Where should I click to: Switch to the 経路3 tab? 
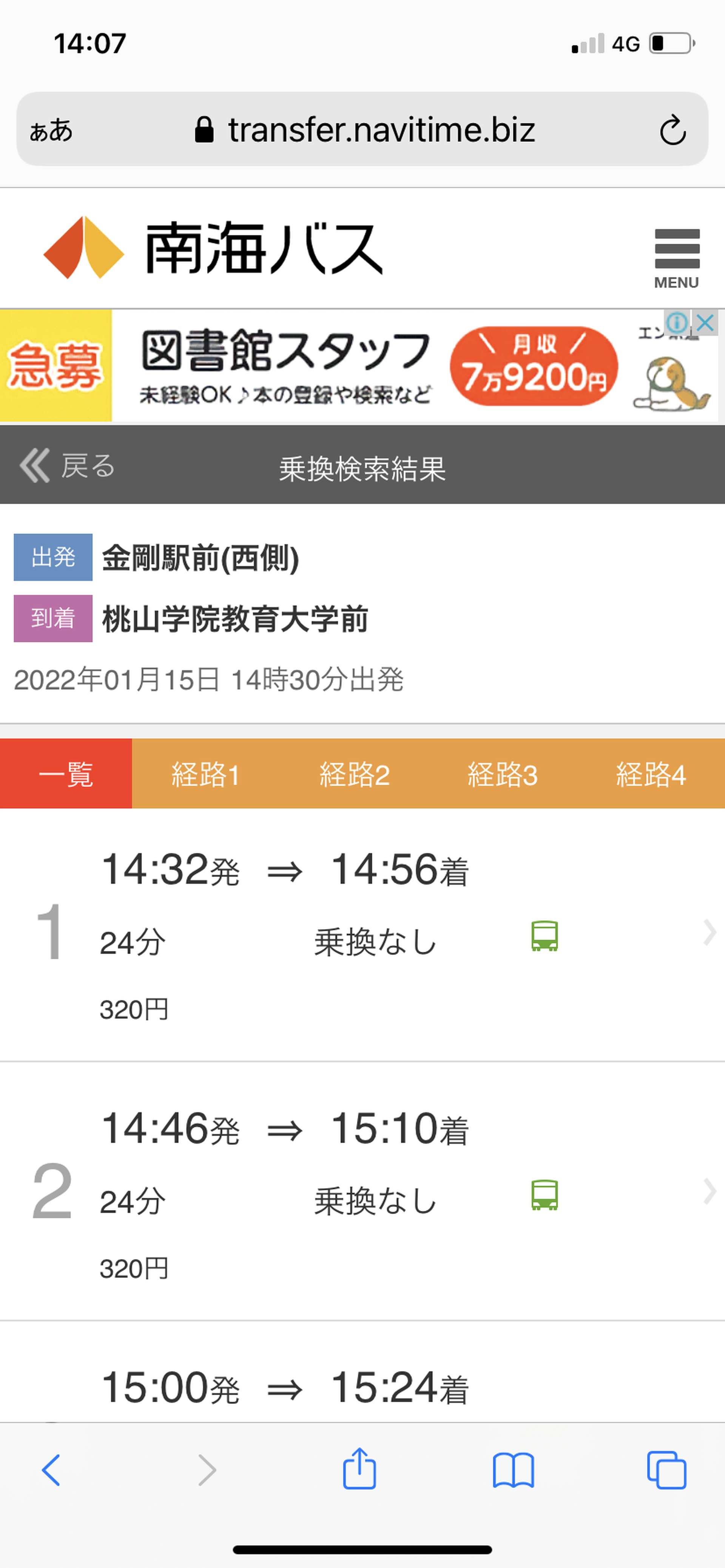[x=503, y=774]
